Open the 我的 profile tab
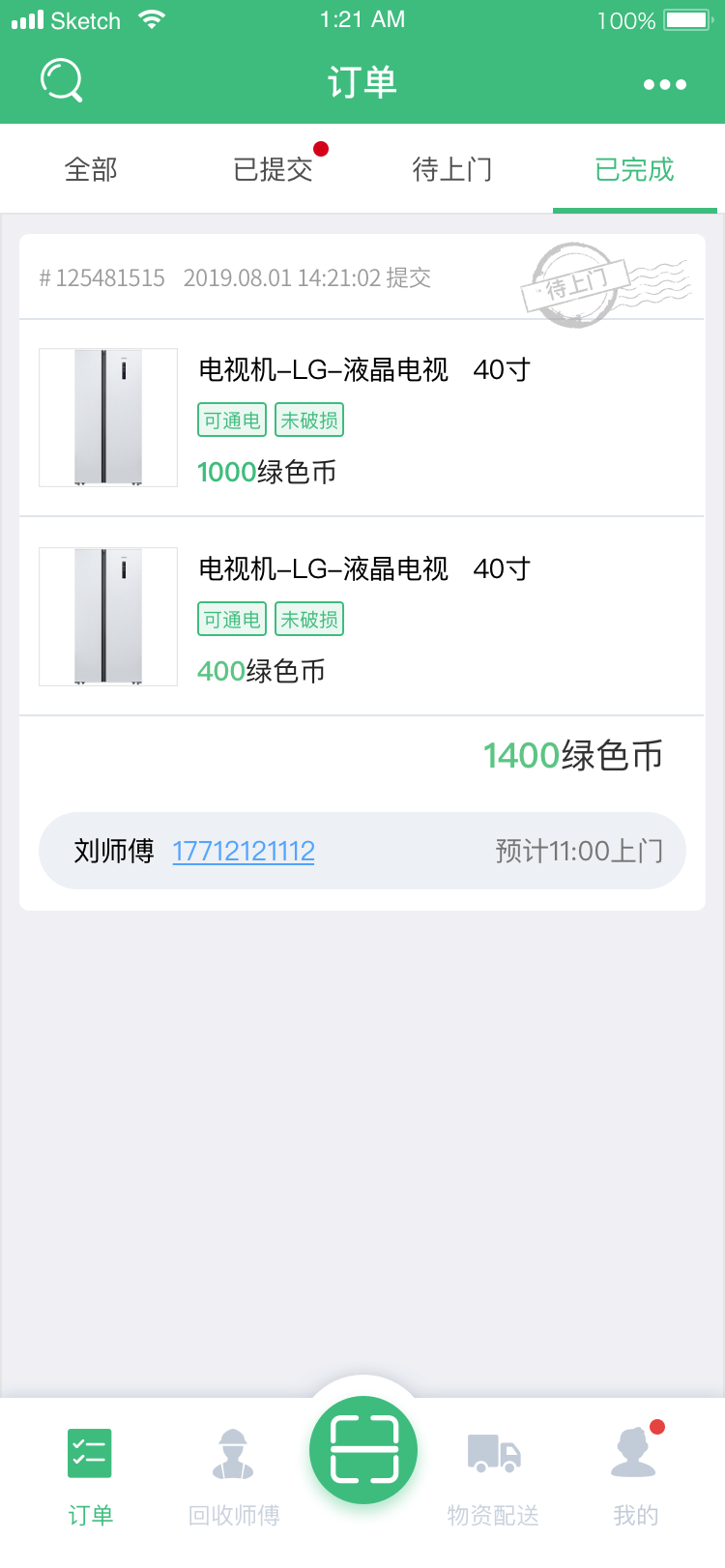This screenshot has height=1568, width=725. tap(636, 1477)
